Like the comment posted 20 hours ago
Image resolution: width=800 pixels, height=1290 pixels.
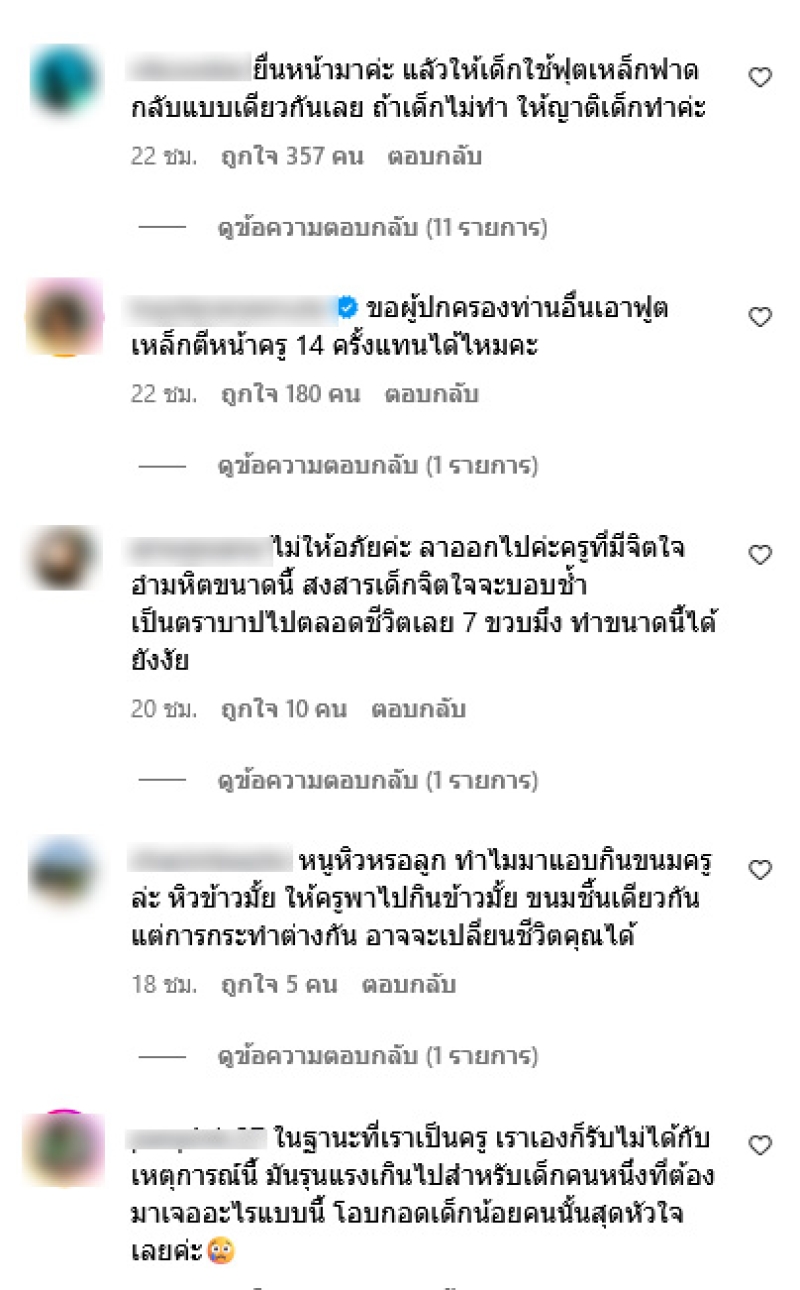pos(761,554)
